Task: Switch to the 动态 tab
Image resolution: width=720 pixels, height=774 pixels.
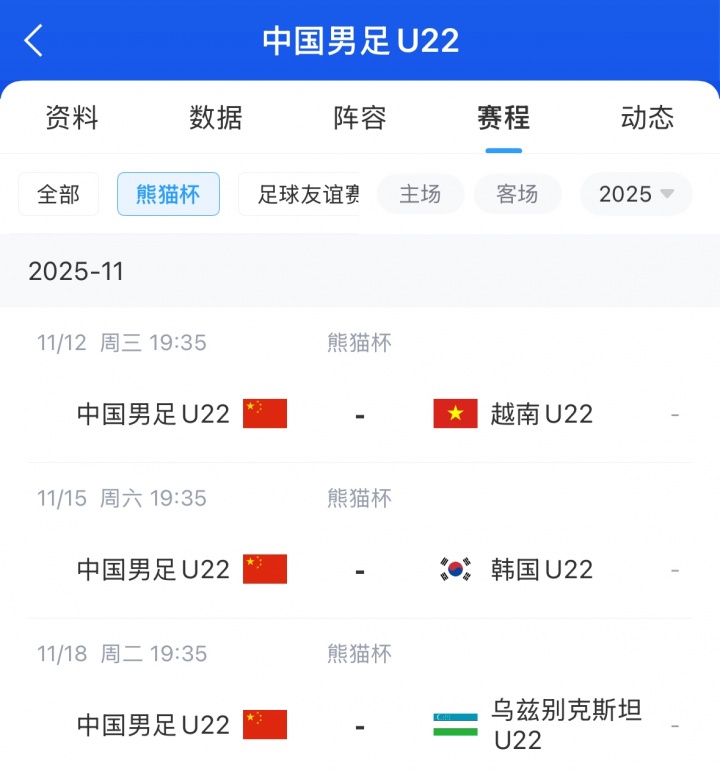Action: pos(647,118)
